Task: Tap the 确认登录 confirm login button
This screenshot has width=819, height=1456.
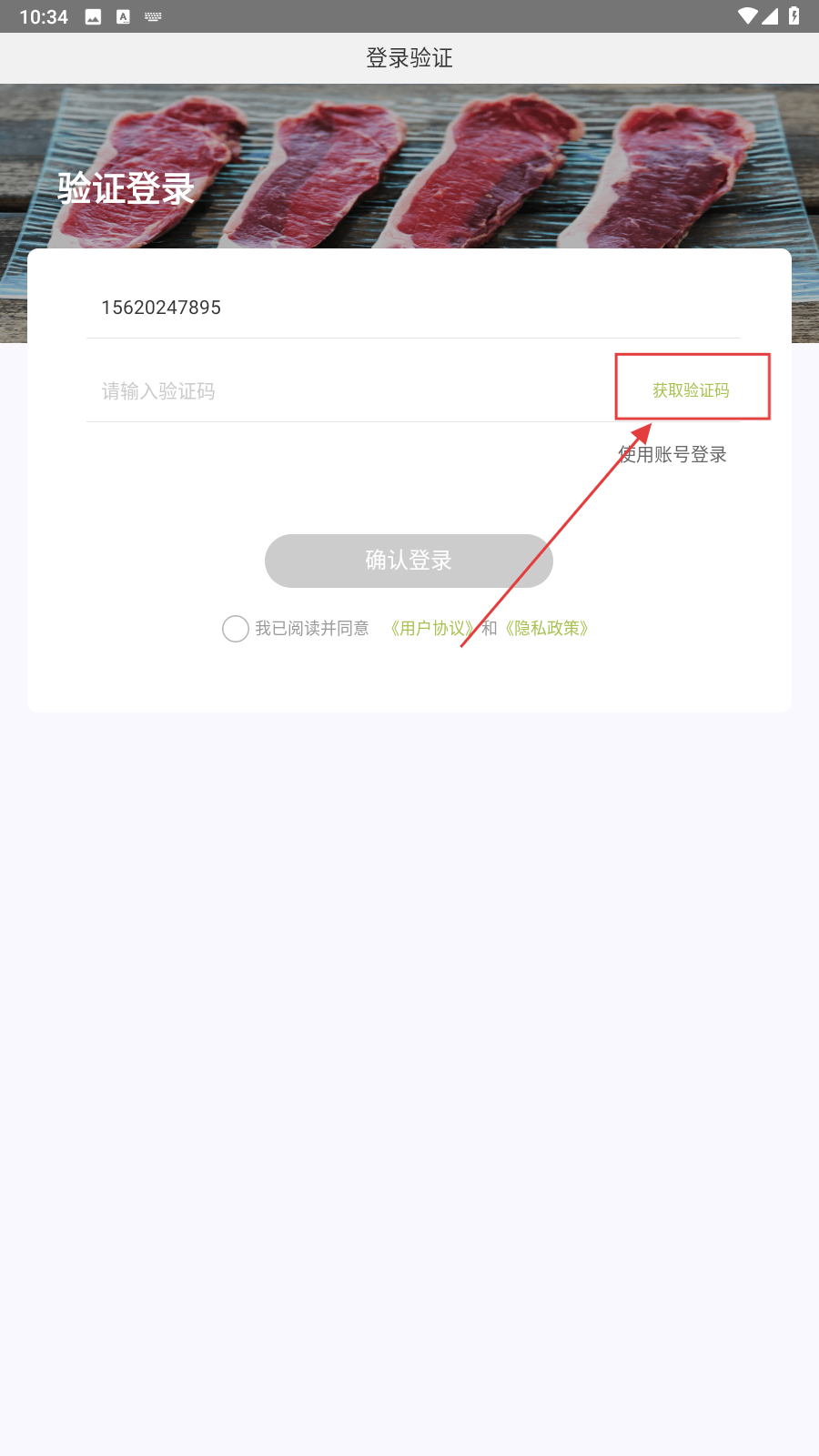Action: [409, 561]
